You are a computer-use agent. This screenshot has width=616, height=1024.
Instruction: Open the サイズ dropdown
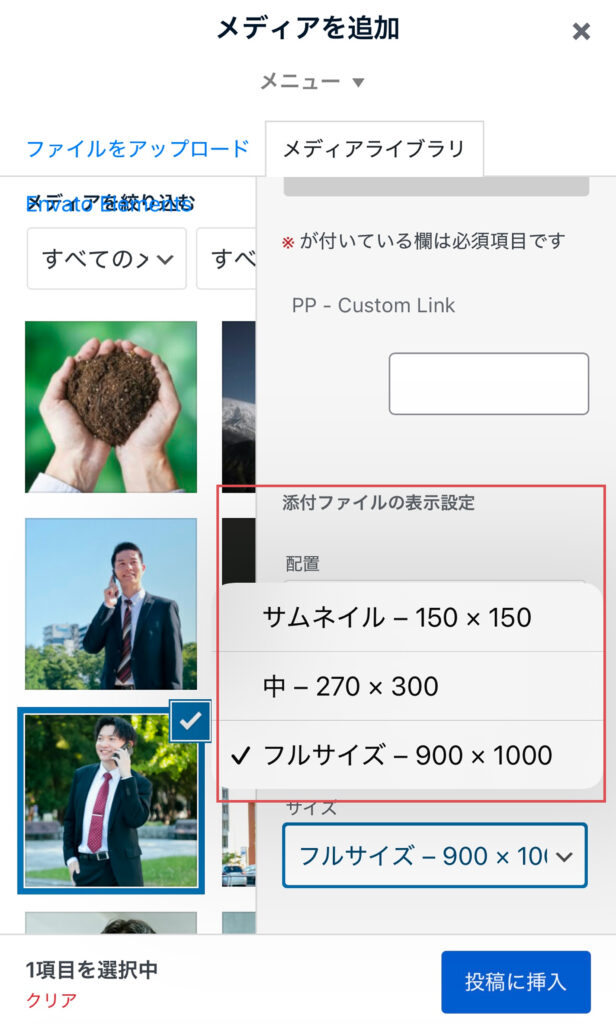(434, 855)
